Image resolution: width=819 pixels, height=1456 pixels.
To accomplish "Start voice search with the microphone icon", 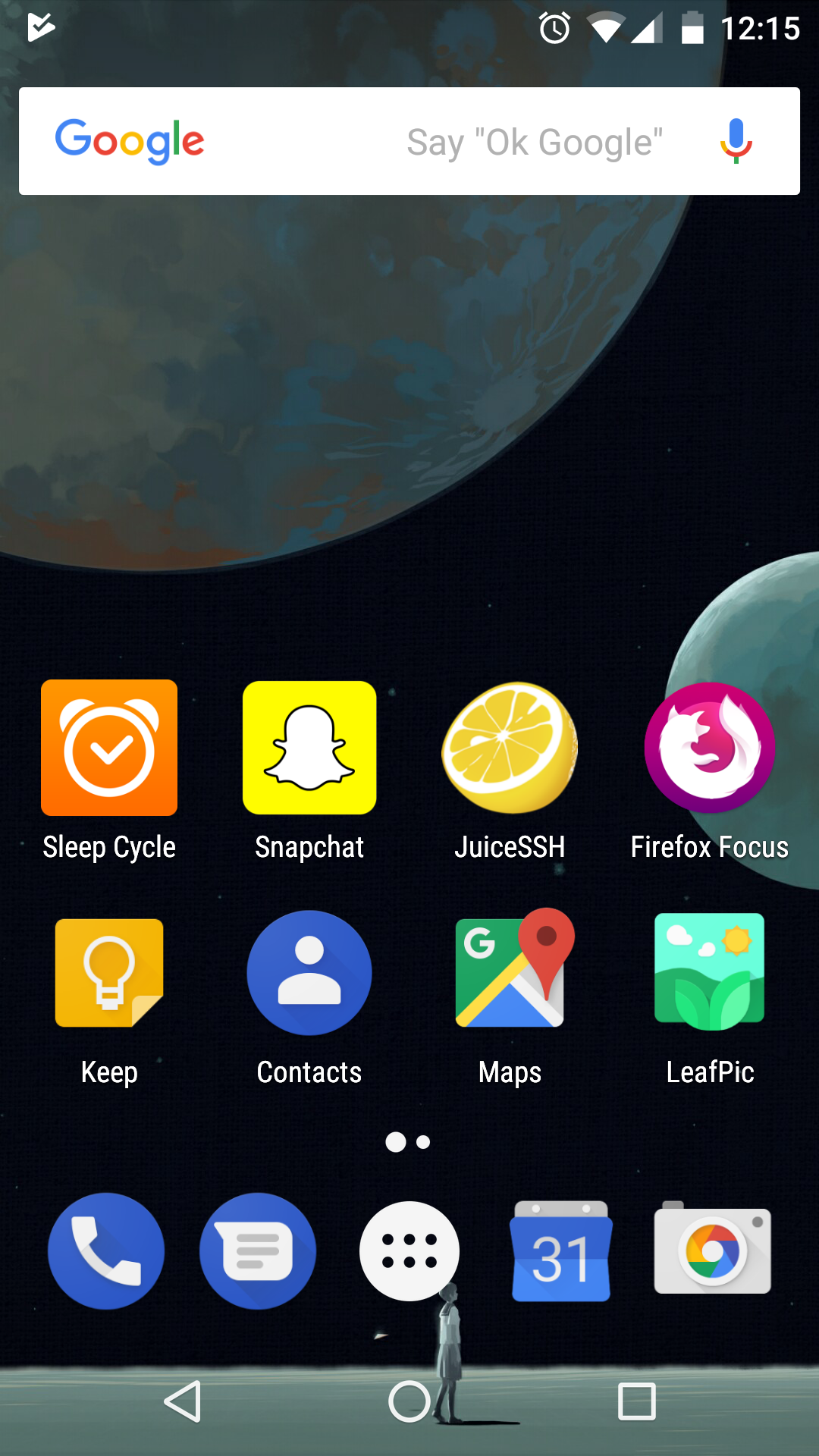I will pyautogui.click(x=735, y=141).
